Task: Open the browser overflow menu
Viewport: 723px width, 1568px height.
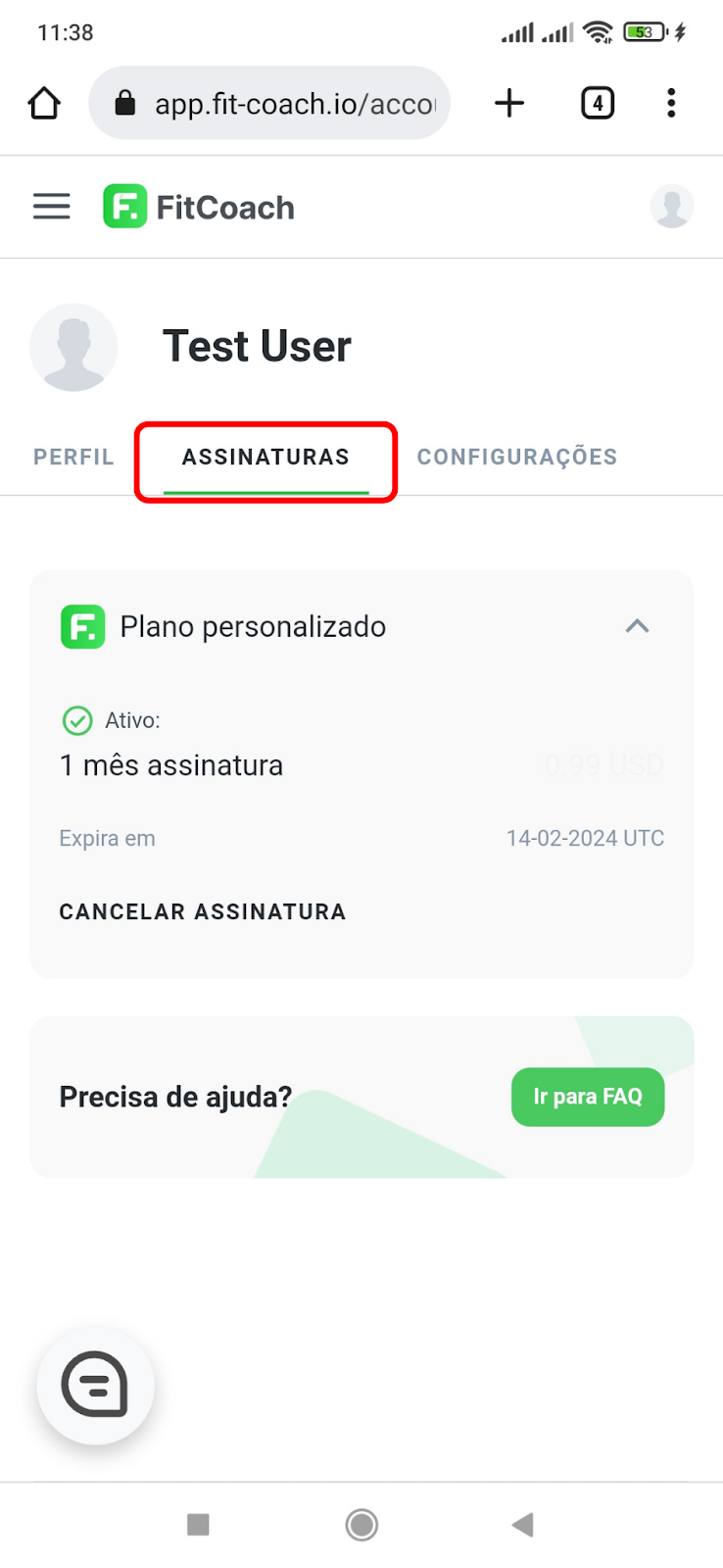Action: click(x=671, y=103)
